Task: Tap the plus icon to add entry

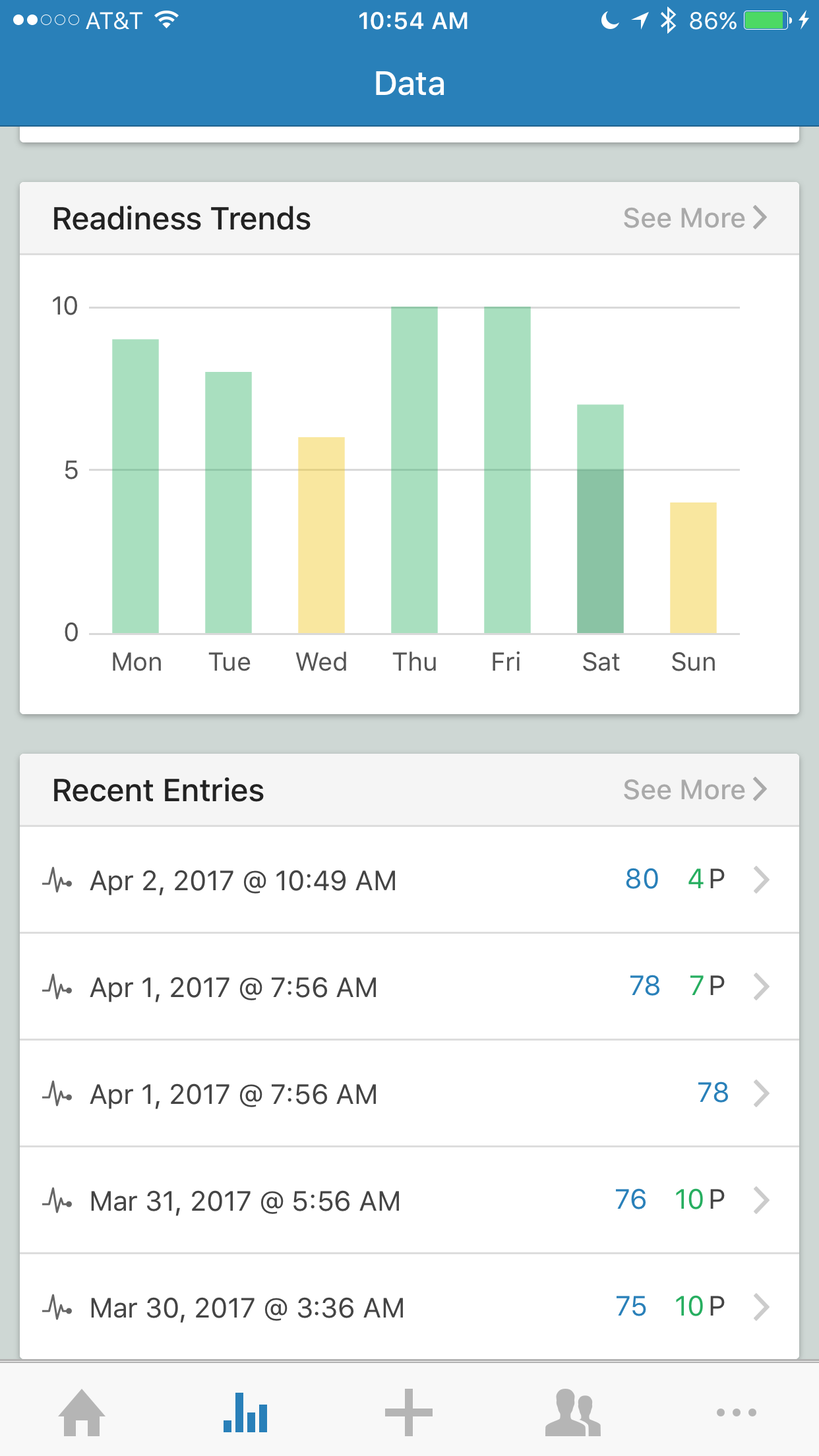Action: click(409, 1412)
